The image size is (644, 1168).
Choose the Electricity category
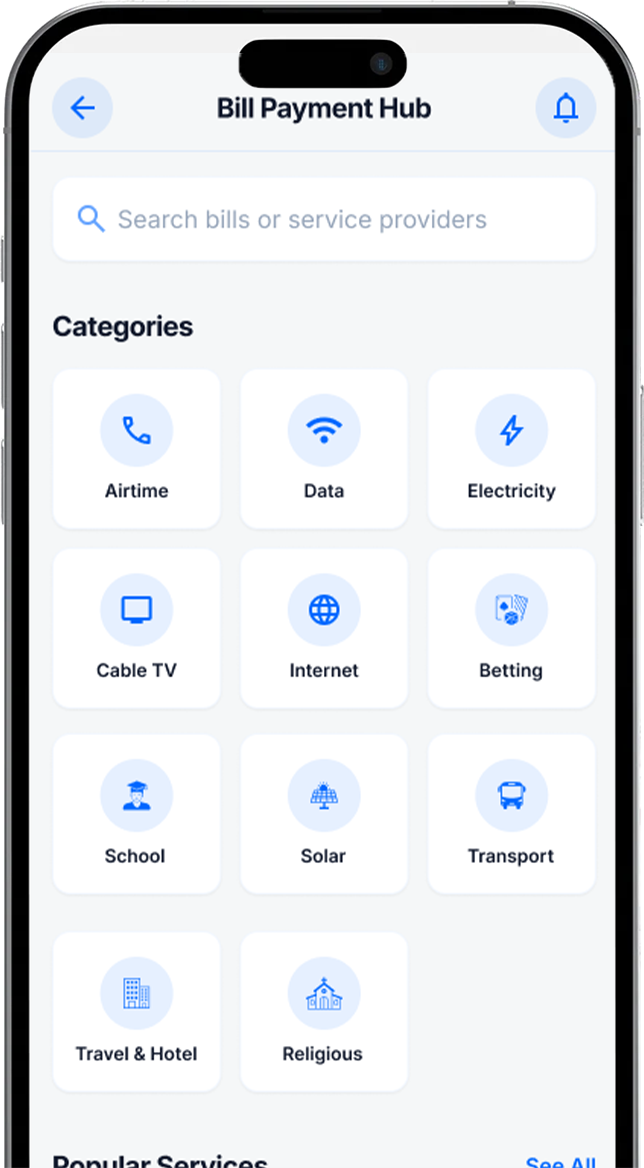511,448
